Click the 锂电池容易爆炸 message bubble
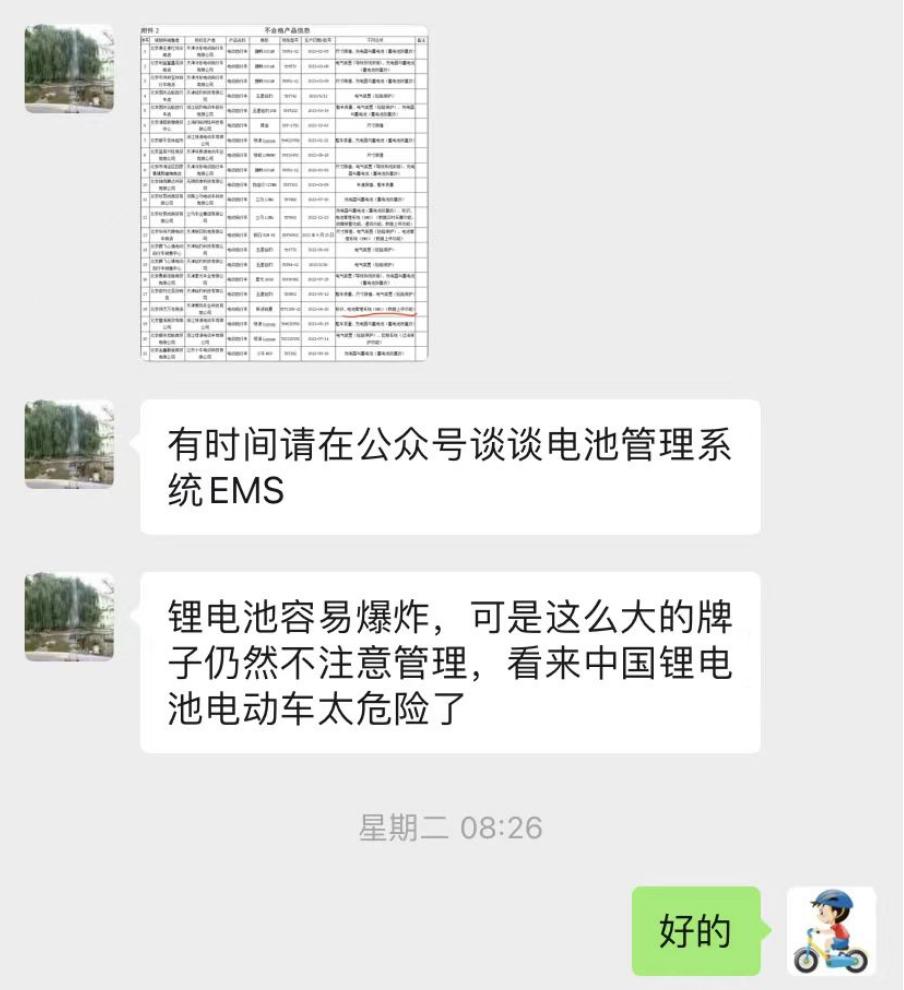Screen dimensions: 904x990 (450, 663)
